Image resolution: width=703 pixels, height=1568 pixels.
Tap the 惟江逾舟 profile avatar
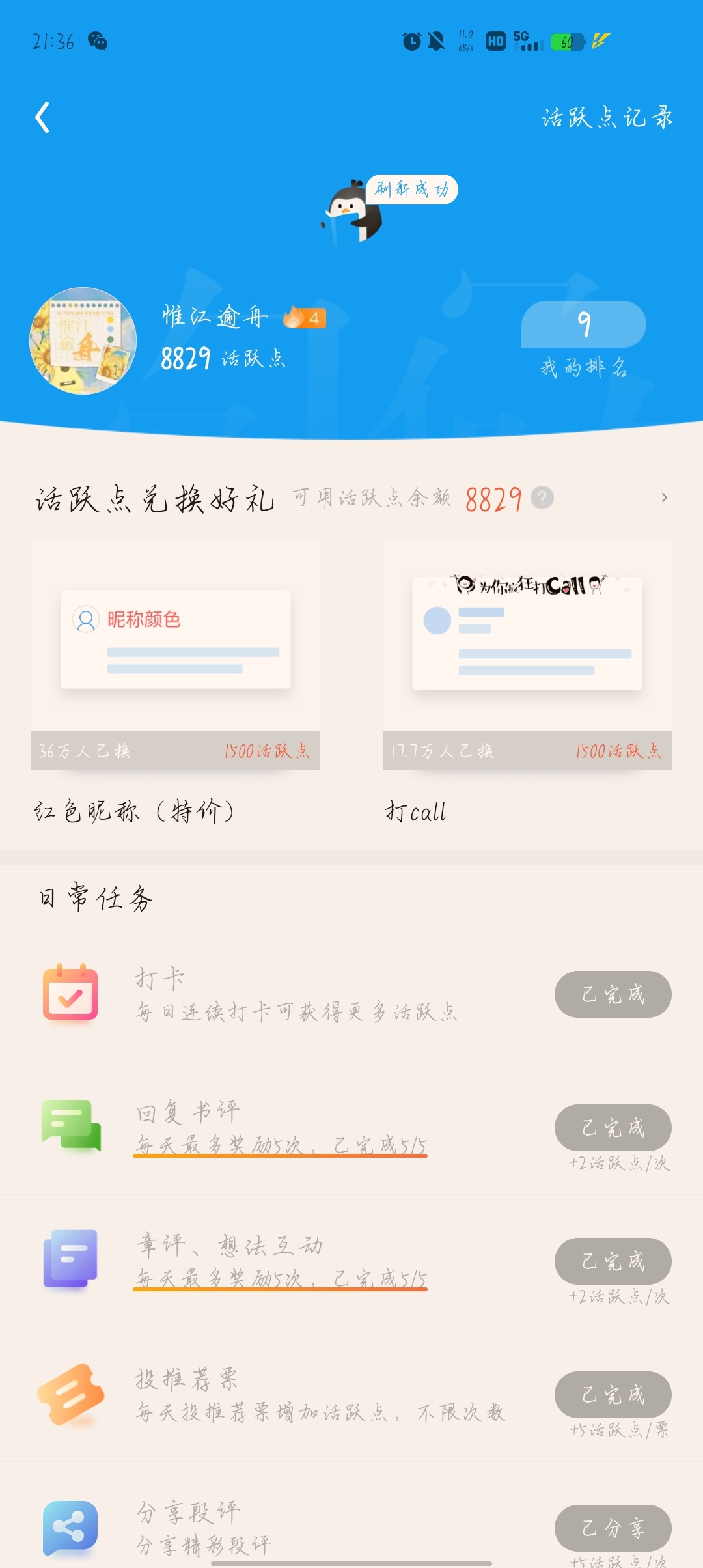pyautogui.click(x=83, y=341)
